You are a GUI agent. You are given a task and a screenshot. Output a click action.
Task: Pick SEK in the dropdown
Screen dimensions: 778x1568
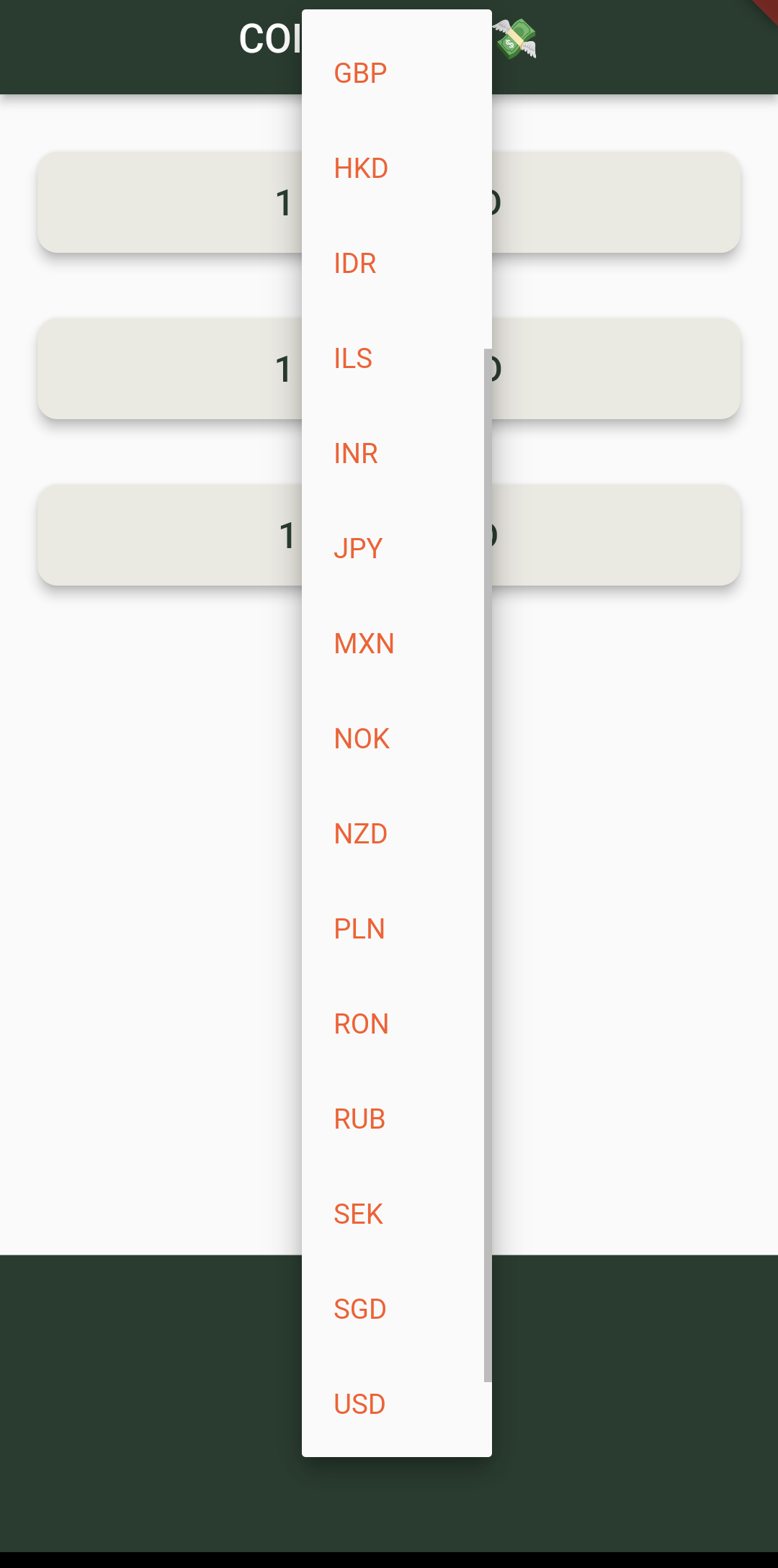pyautogui.click(x=358, y=1214)
